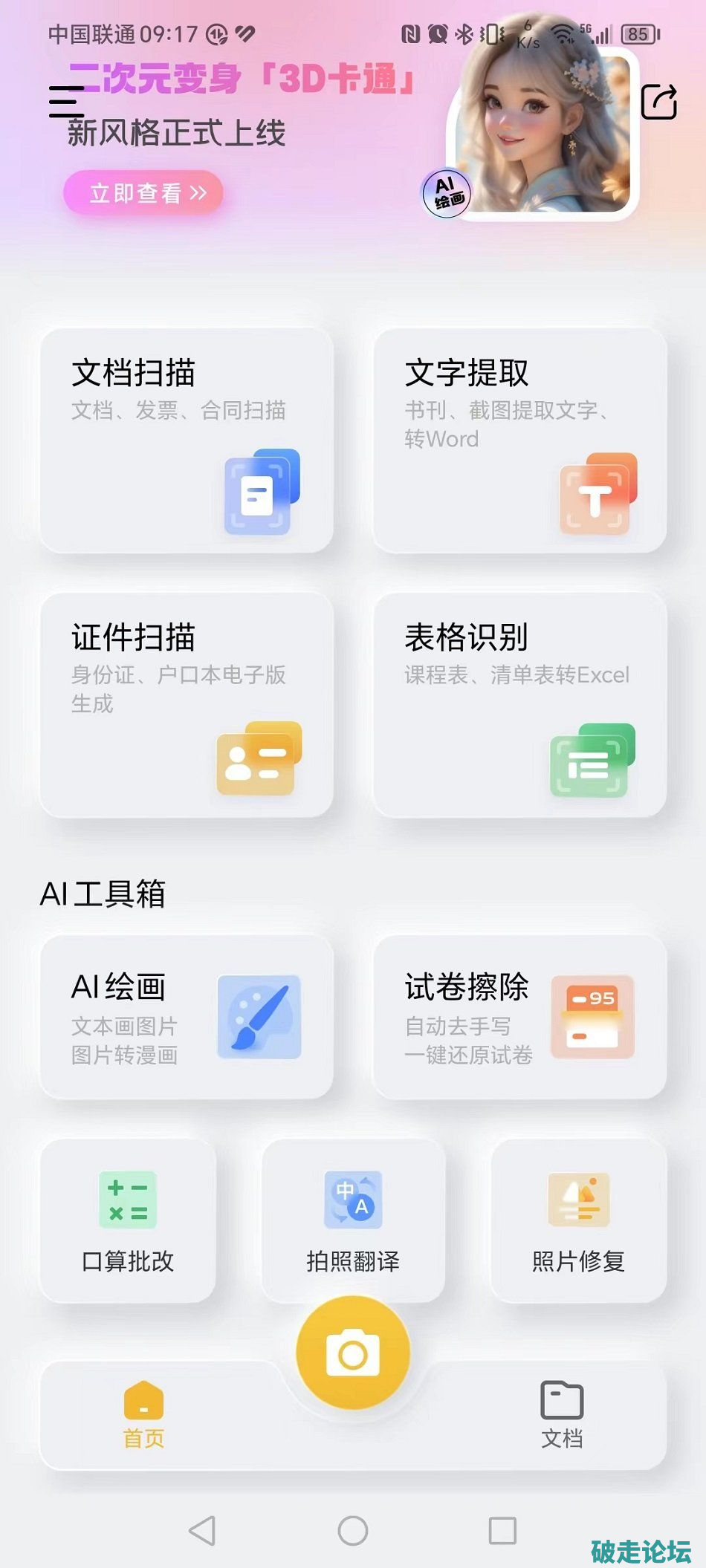Open the hamburger drawer menu

(66, 102)
